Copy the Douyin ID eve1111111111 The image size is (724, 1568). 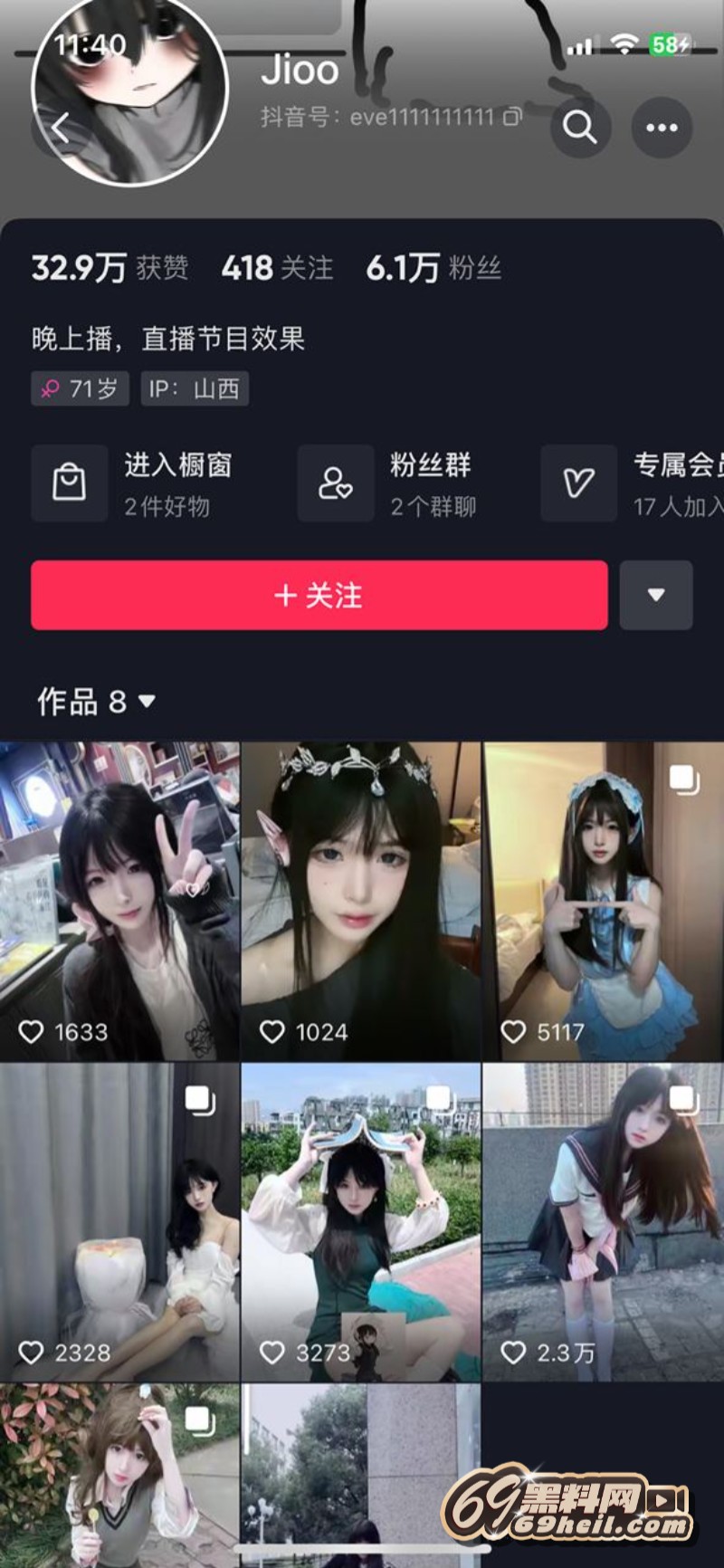512,116
